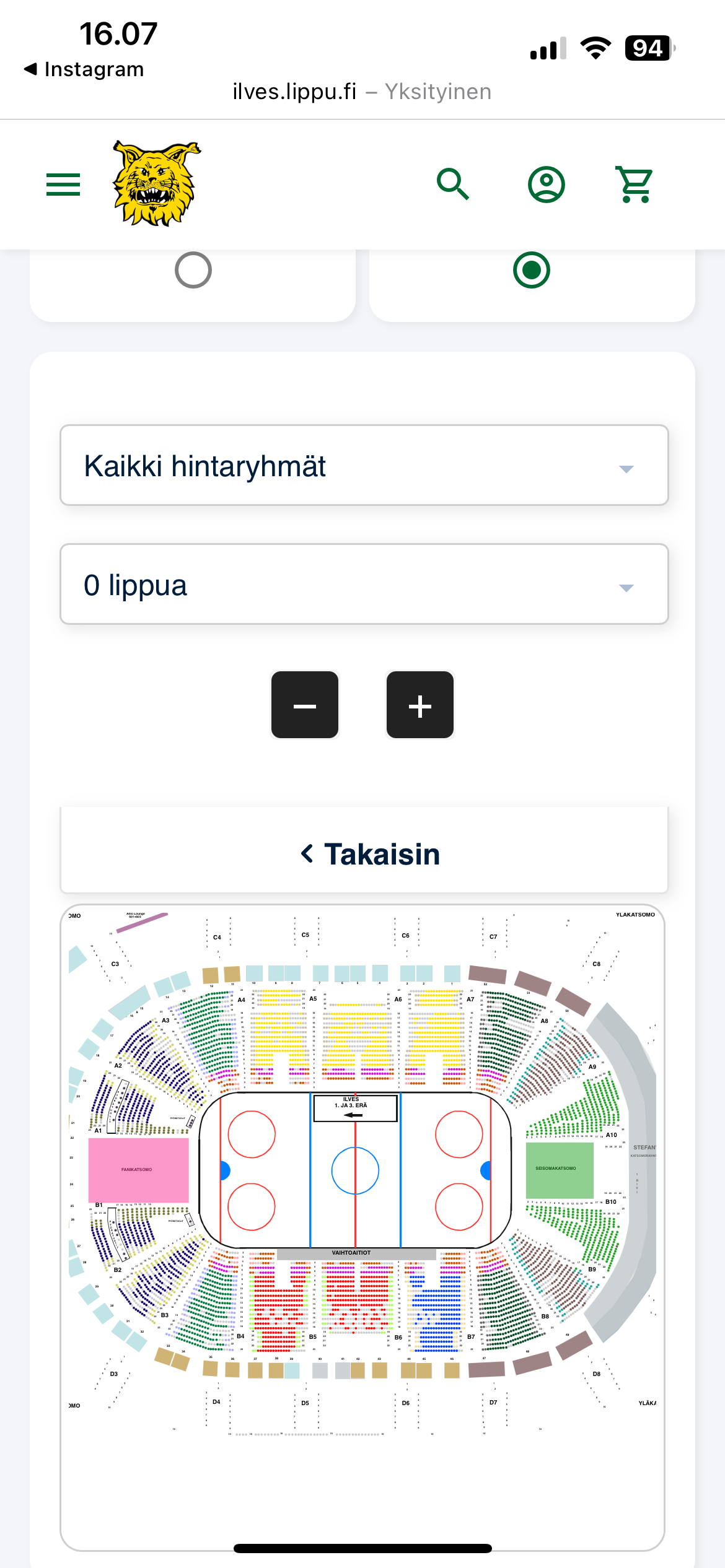The image size is (725, 1568).
Task: Expand the 0 lippua dropdown
Action: pyautogui.click(x=364, y=585)
